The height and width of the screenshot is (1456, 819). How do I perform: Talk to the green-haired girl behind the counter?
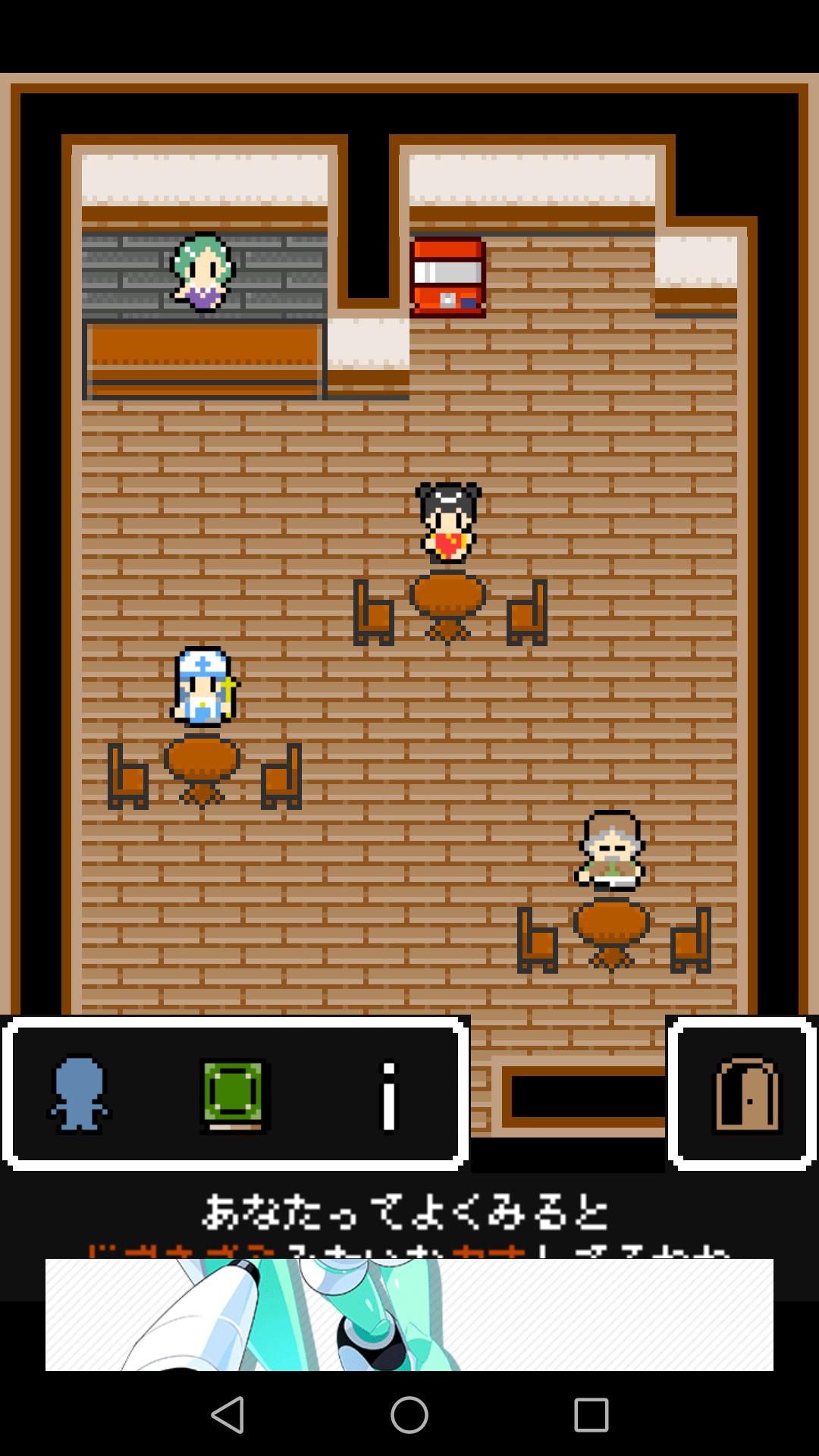click(202, 273)
